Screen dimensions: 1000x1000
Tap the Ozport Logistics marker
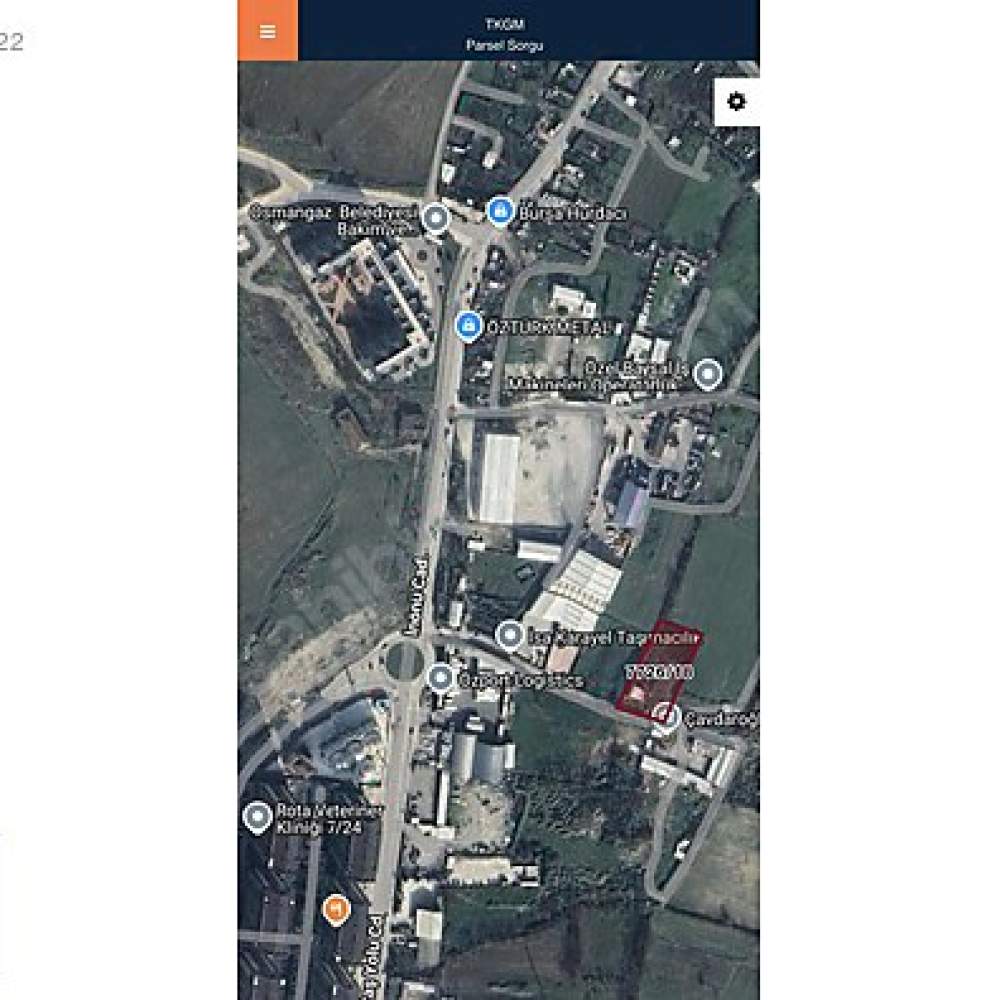(440, 677)
